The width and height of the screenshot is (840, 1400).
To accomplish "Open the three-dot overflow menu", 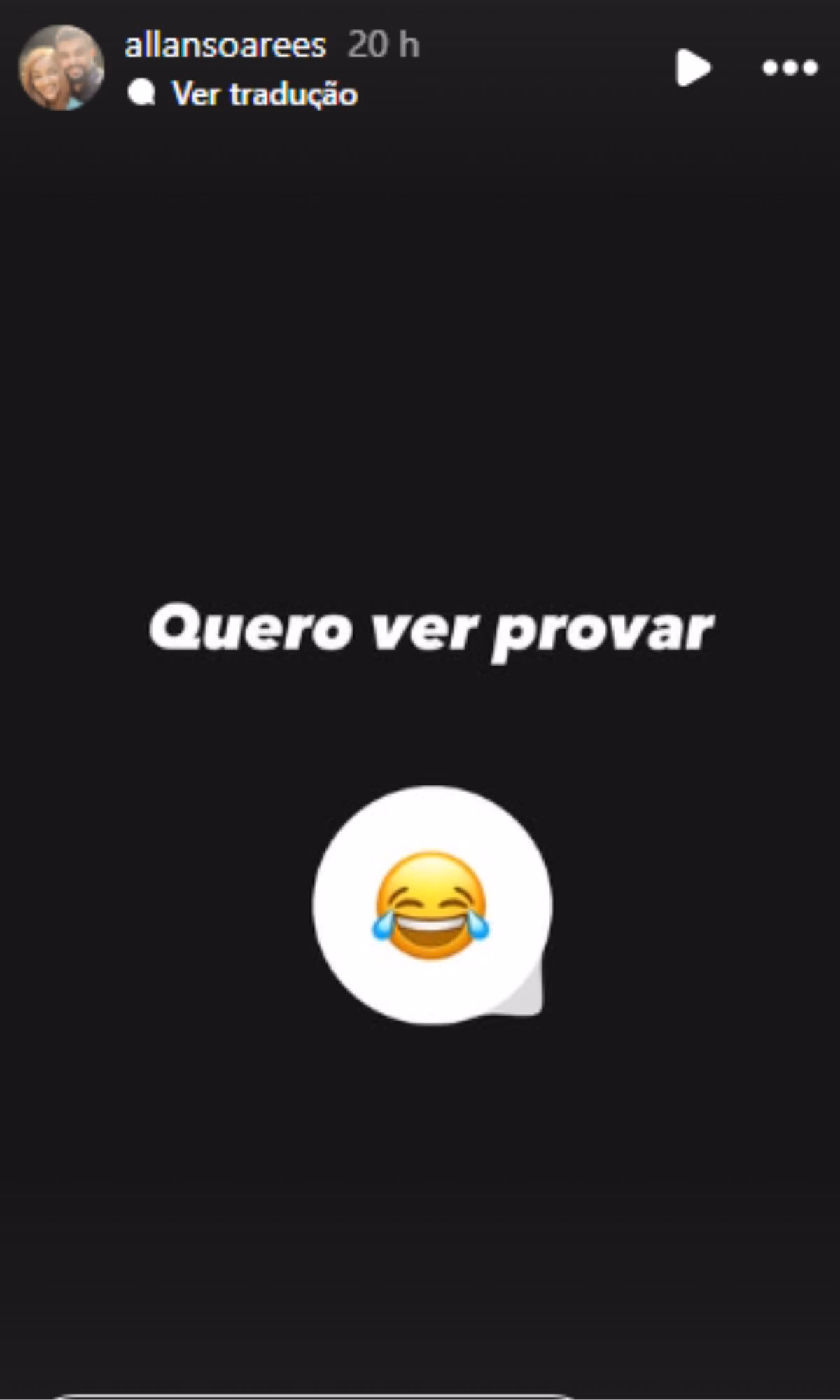I will 790,68.
